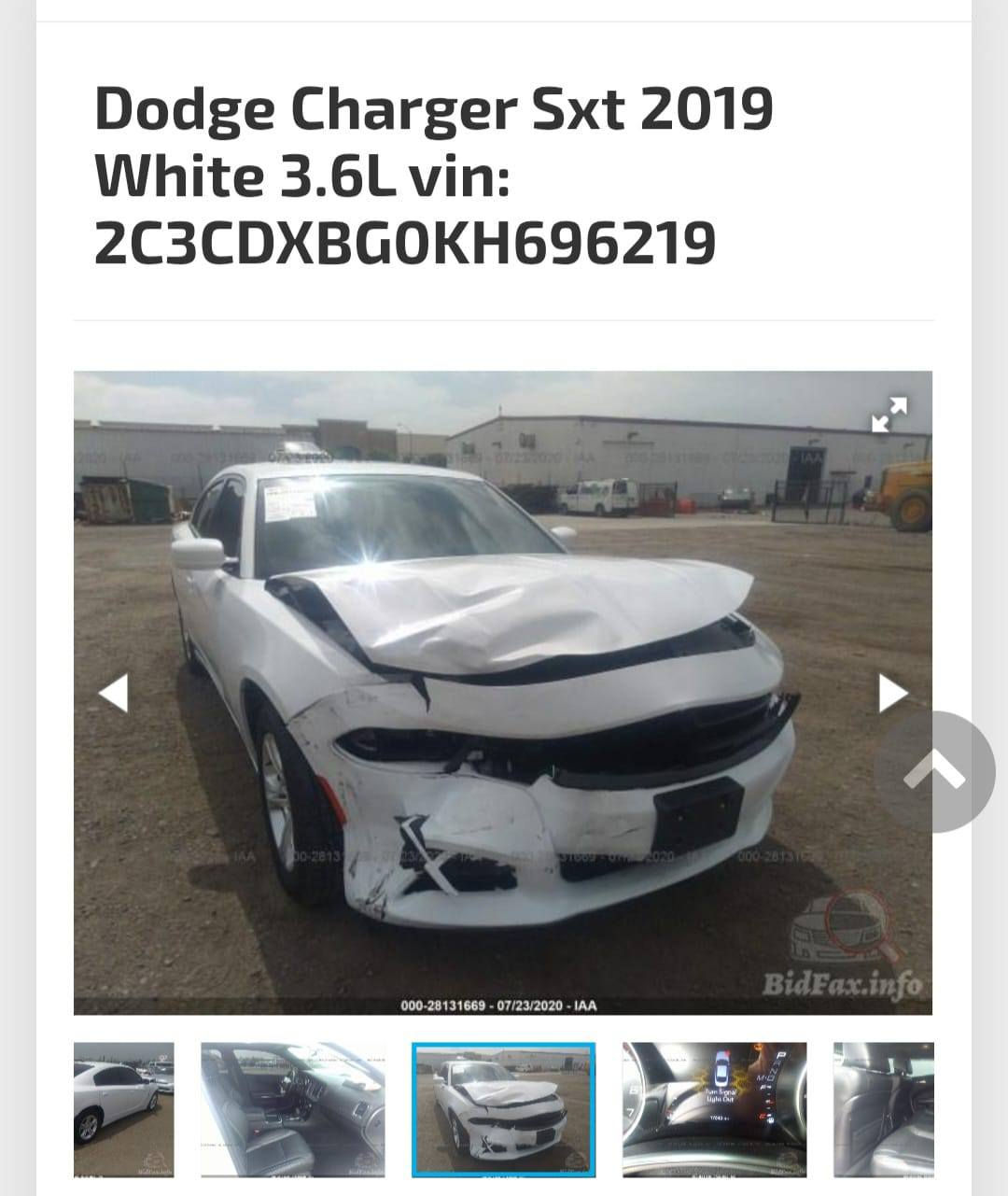
Task: Open the front seat interior thumbnail
Action: [292, 1109]
